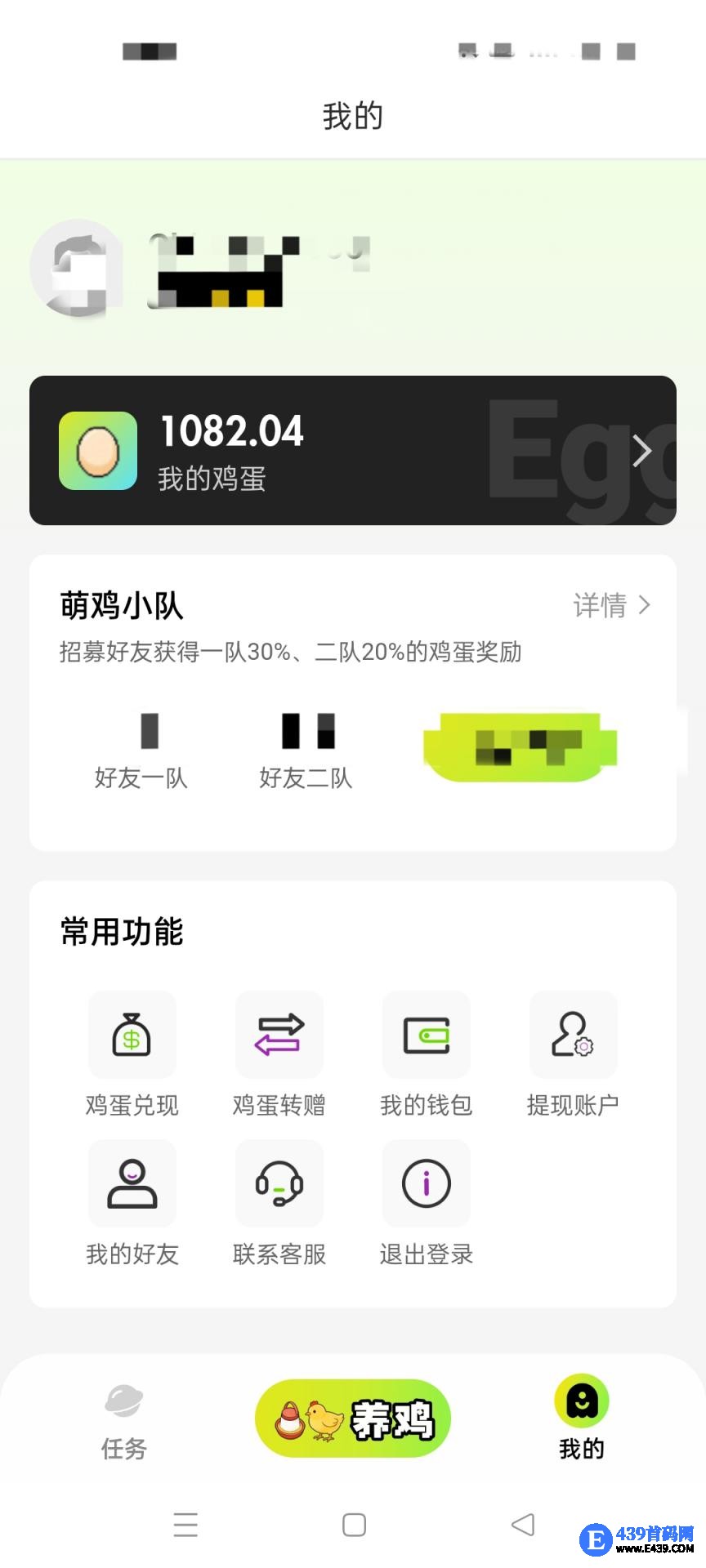
Task: Open 我的钱包 wallet icon
Action: click(x=426, y=1035)
